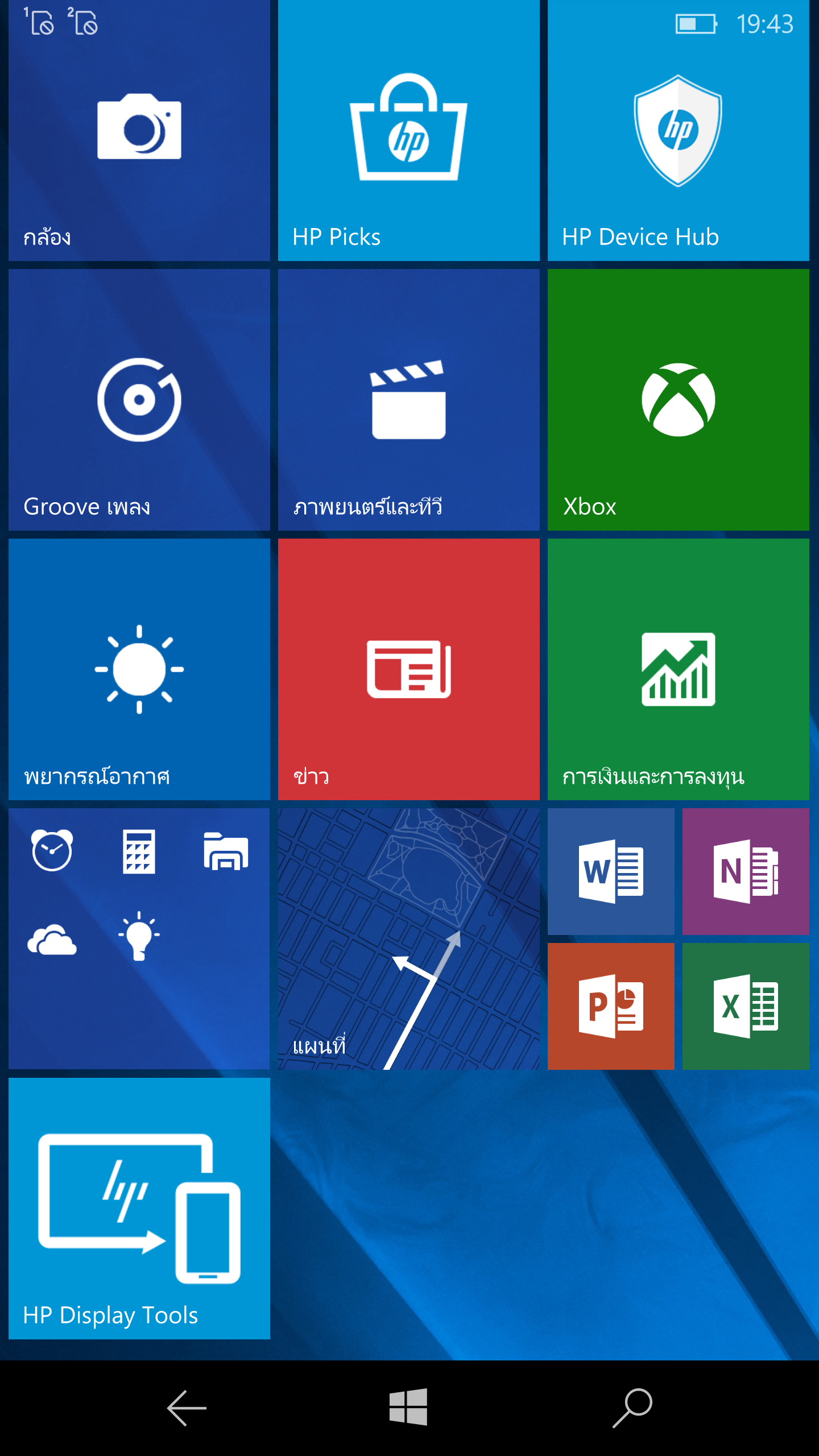Launch the Xbox tile

[679, 400]
